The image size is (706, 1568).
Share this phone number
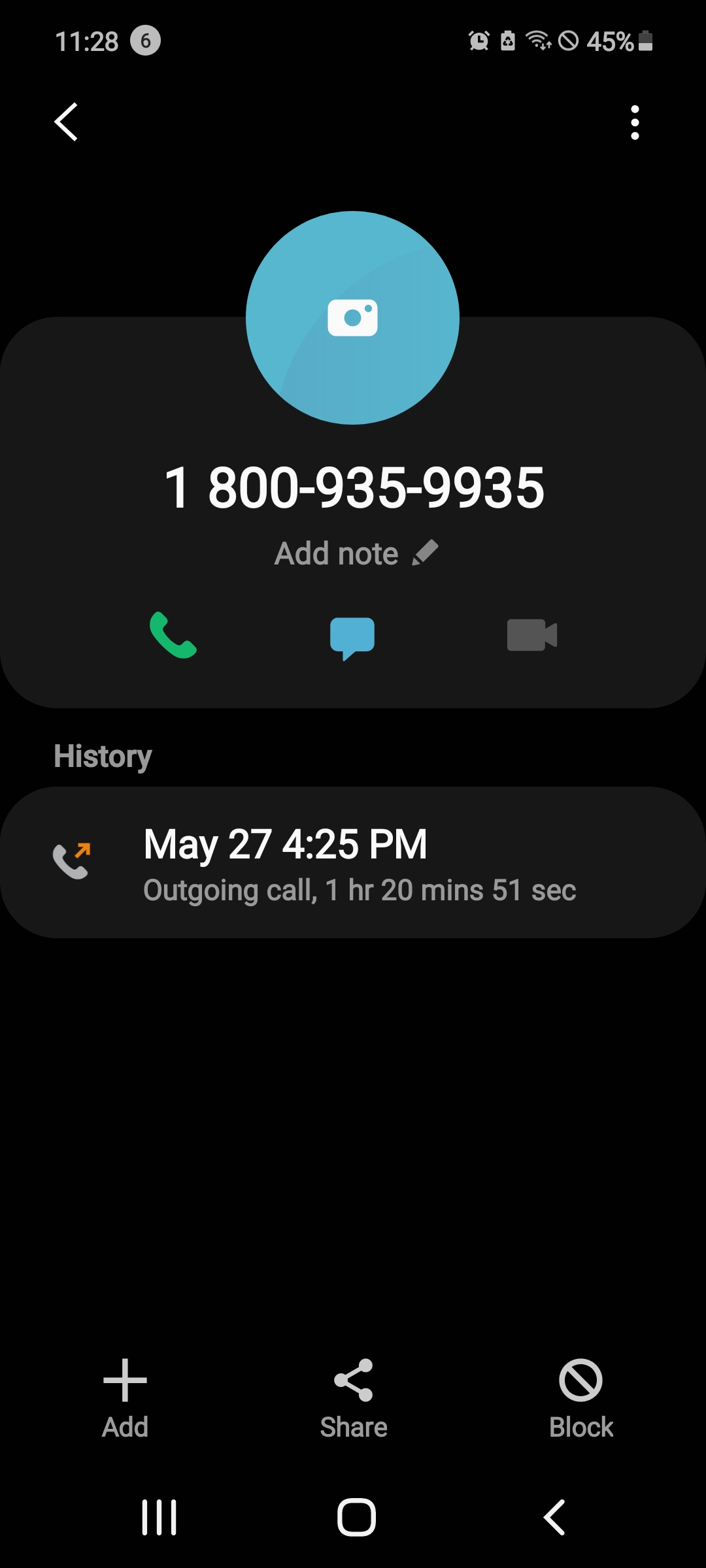pyautogui.click(x=353, y=1398)
